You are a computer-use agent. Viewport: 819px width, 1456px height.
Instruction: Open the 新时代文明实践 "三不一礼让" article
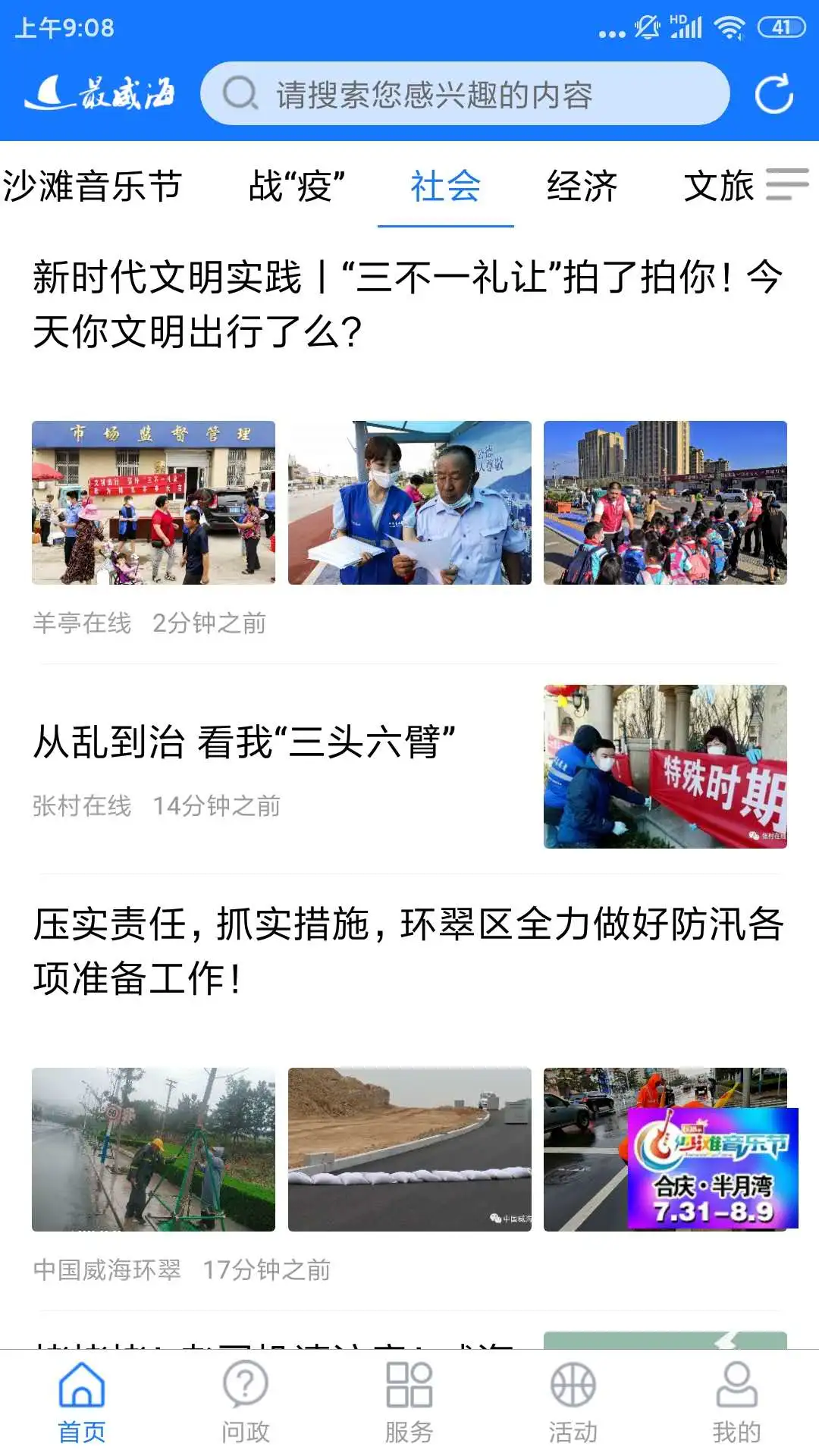click(407, 303)
